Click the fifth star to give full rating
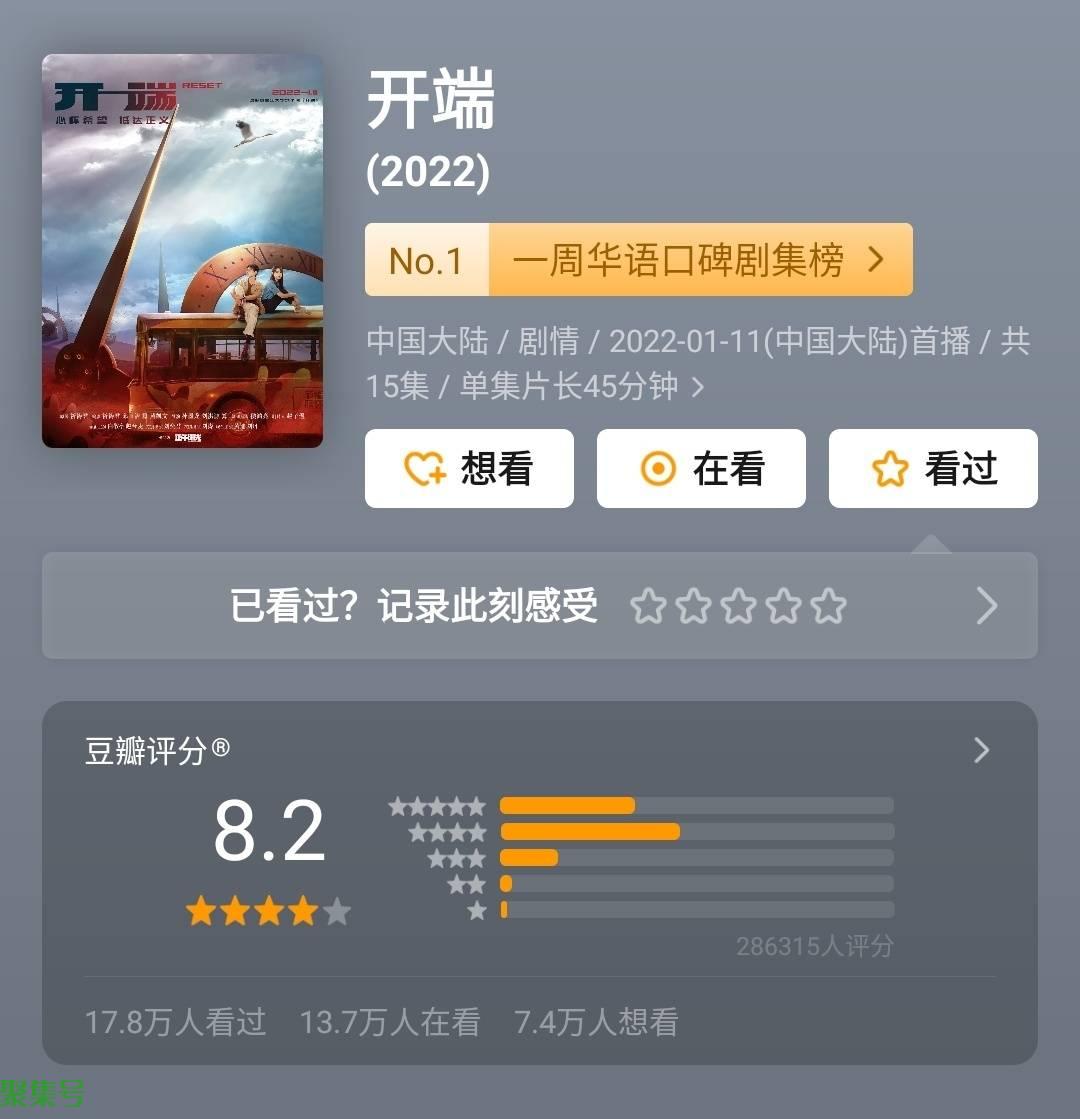Viewport: 1080px width, 1119px height. click(829, 606)
